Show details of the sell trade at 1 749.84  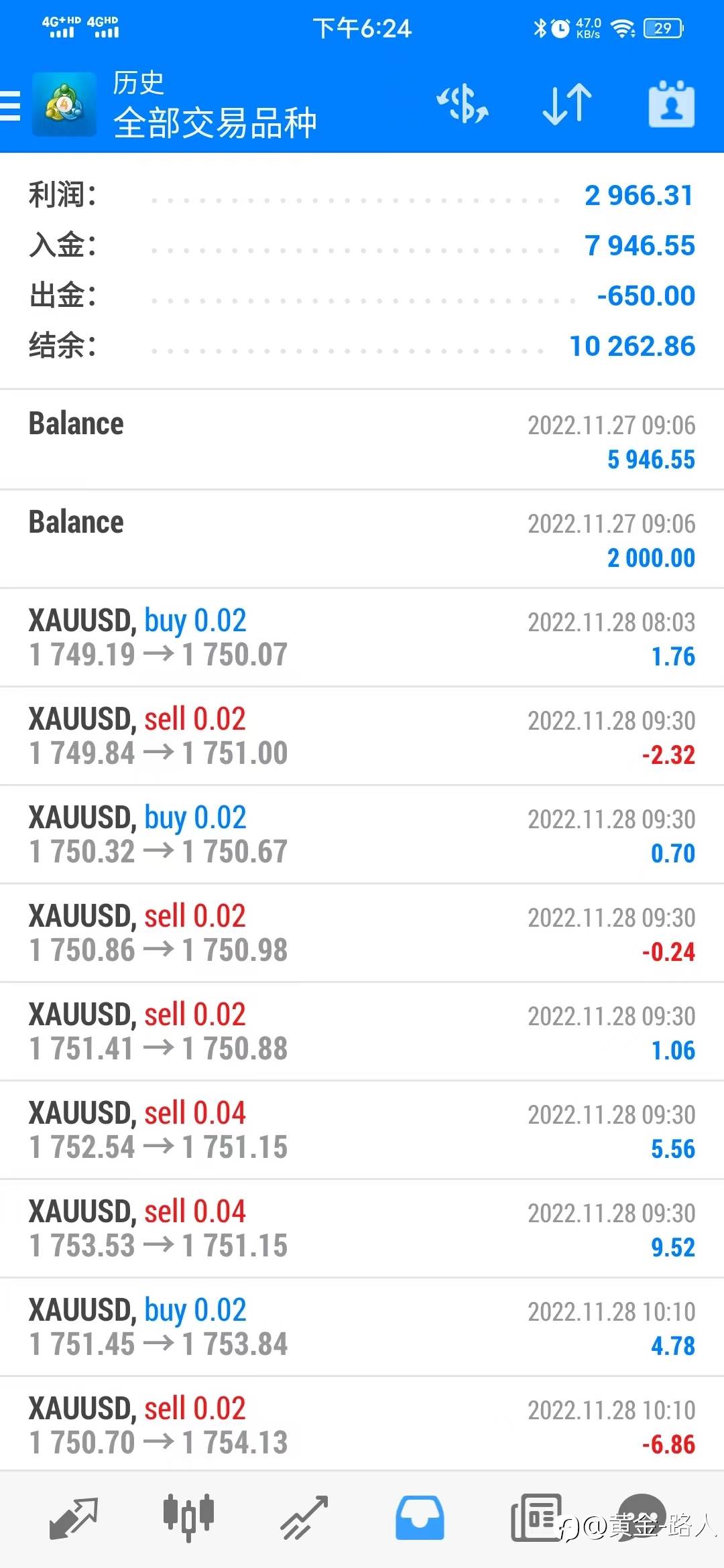(x=362, y=736)
